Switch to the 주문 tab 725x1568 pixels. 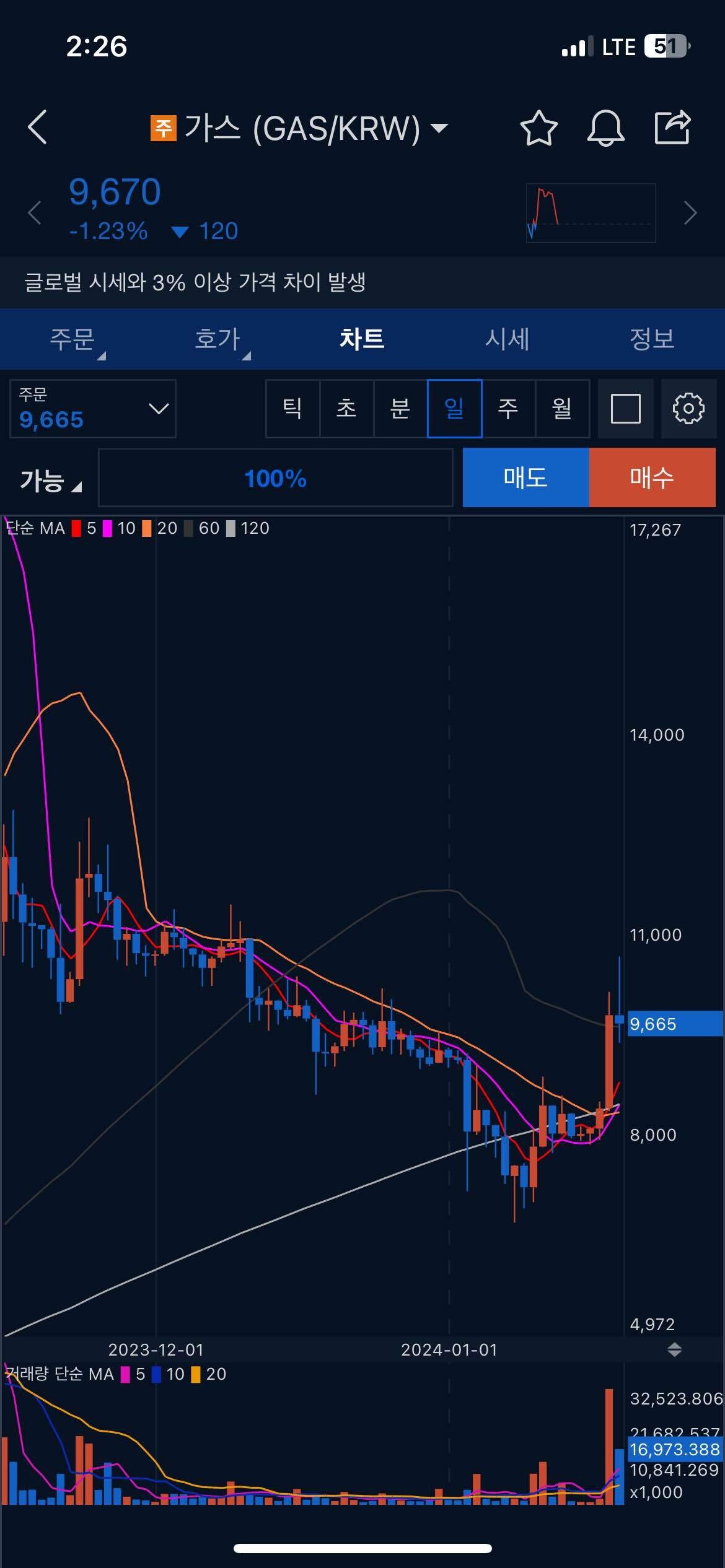click(x=72, y=339)
